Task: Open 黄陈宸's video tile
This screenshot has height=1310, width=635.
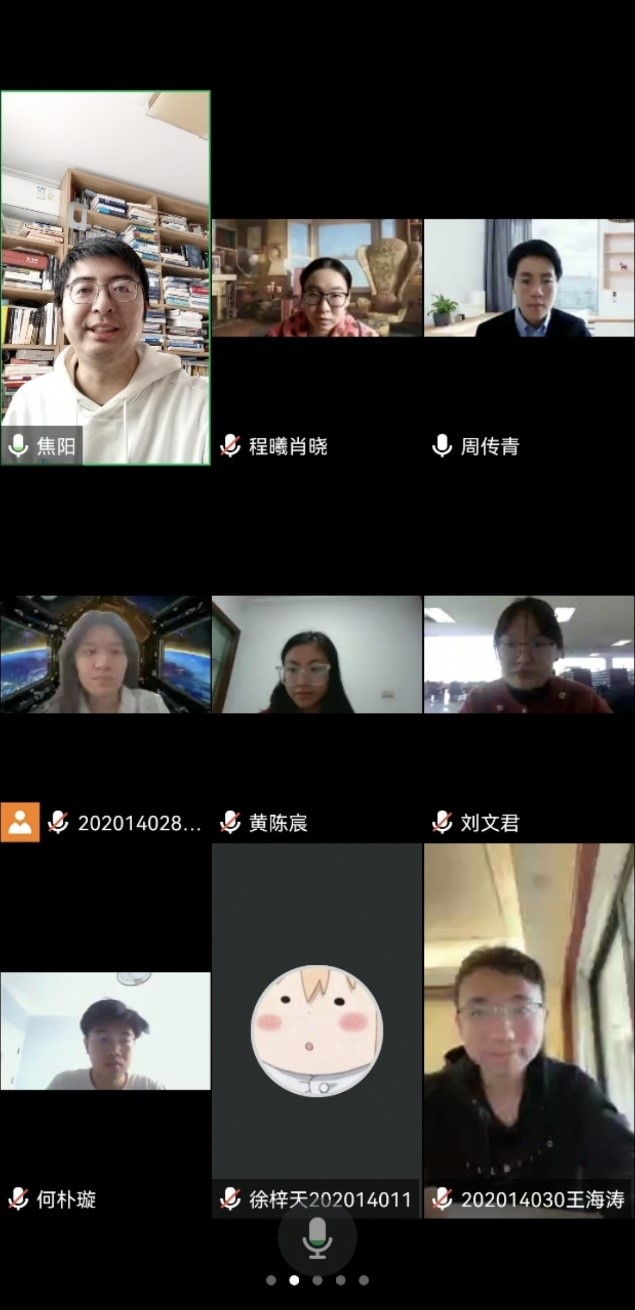Action: [317, 654]
